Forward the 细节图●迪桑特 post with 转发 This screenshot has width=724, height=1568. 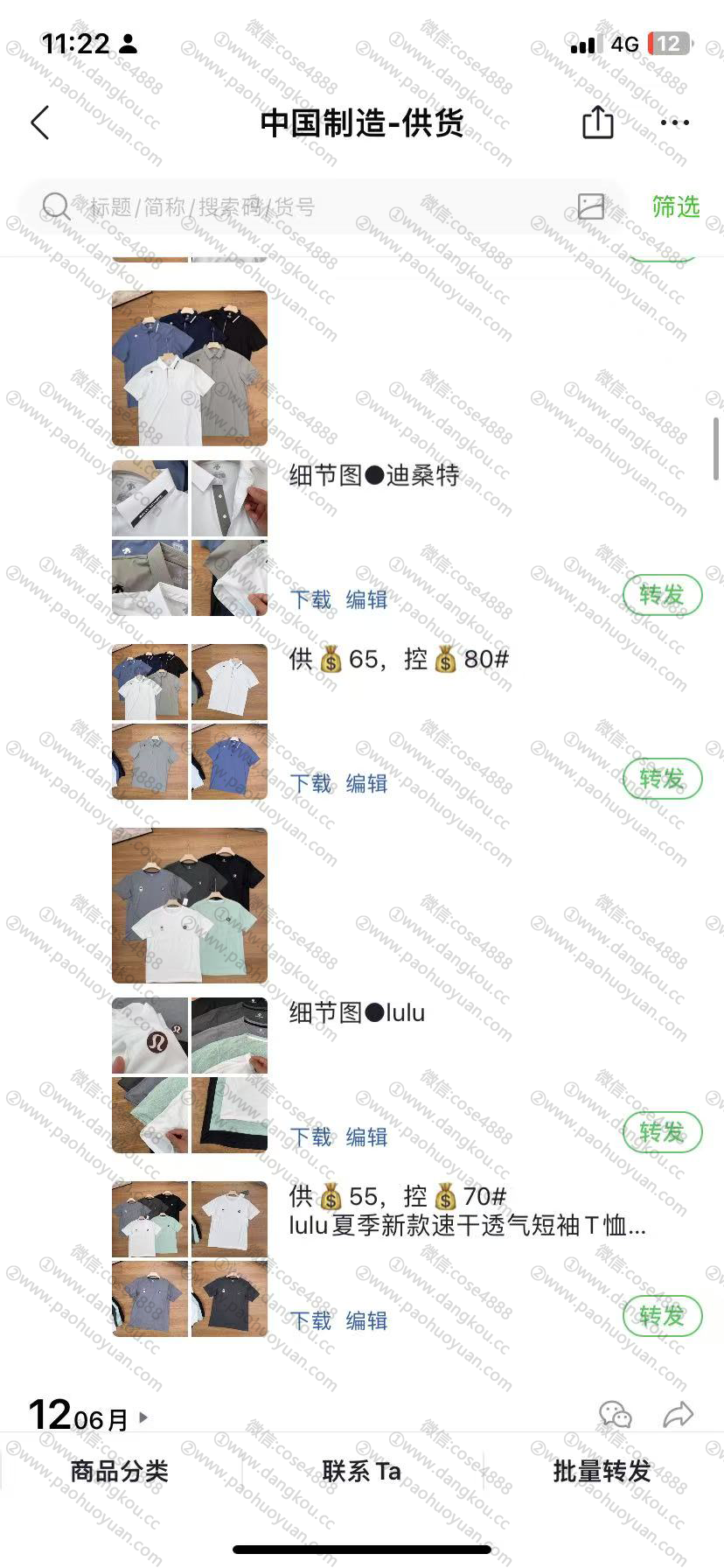662,595
